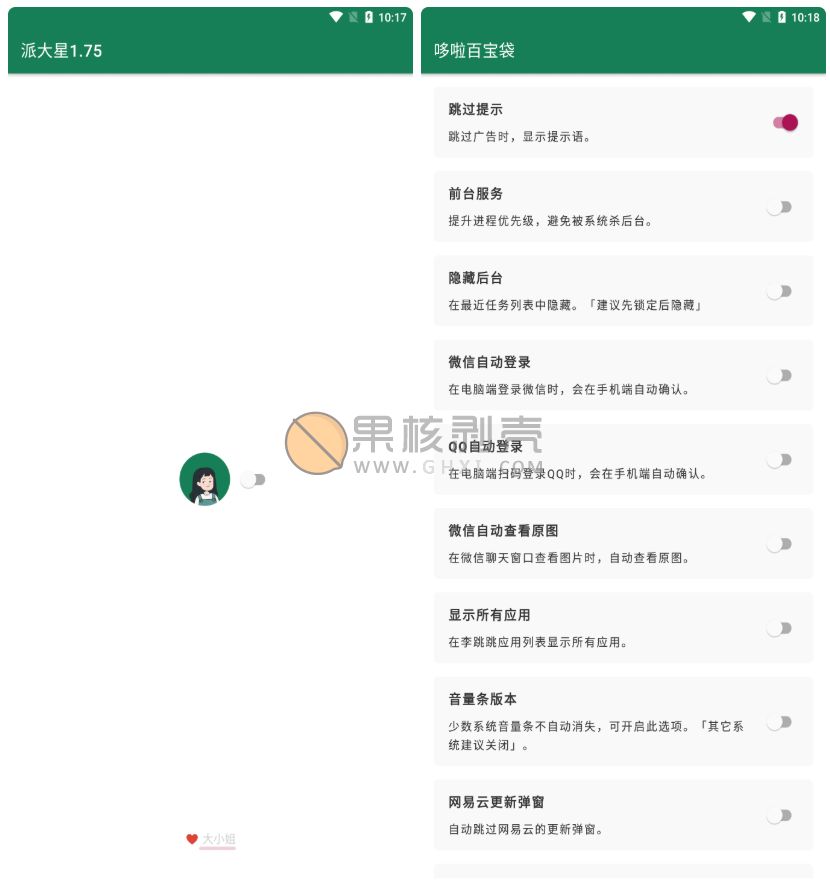Enable the 前台服务 toggle

click(x=780, y=207)
